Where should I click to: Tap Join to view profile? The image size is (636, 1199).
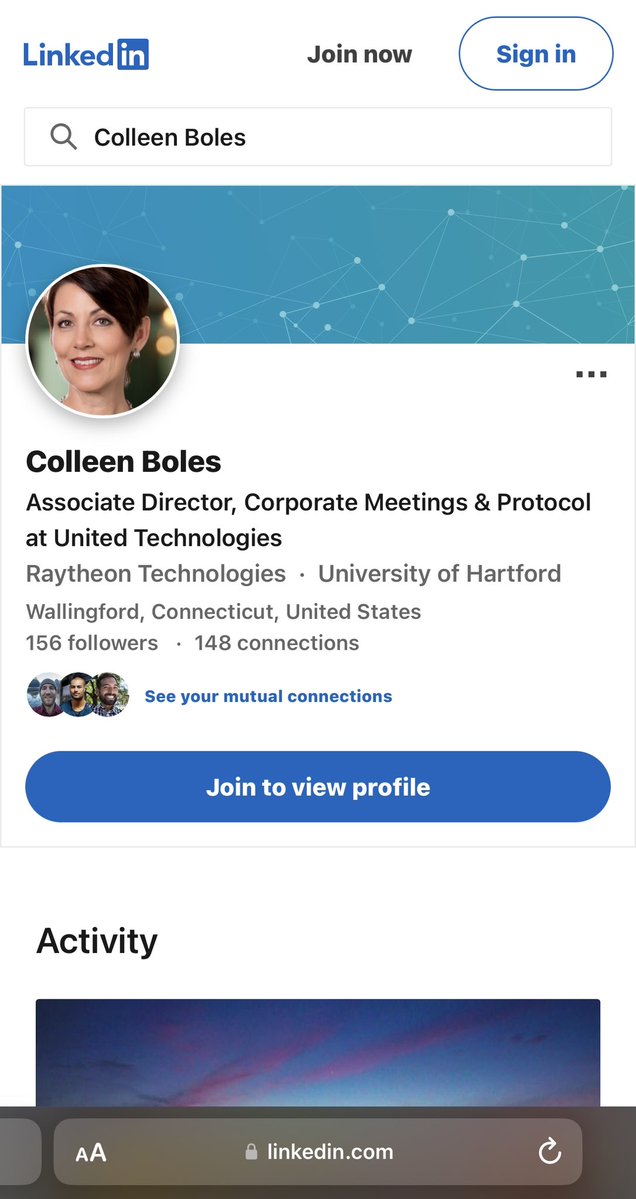[x=318, y=787]
